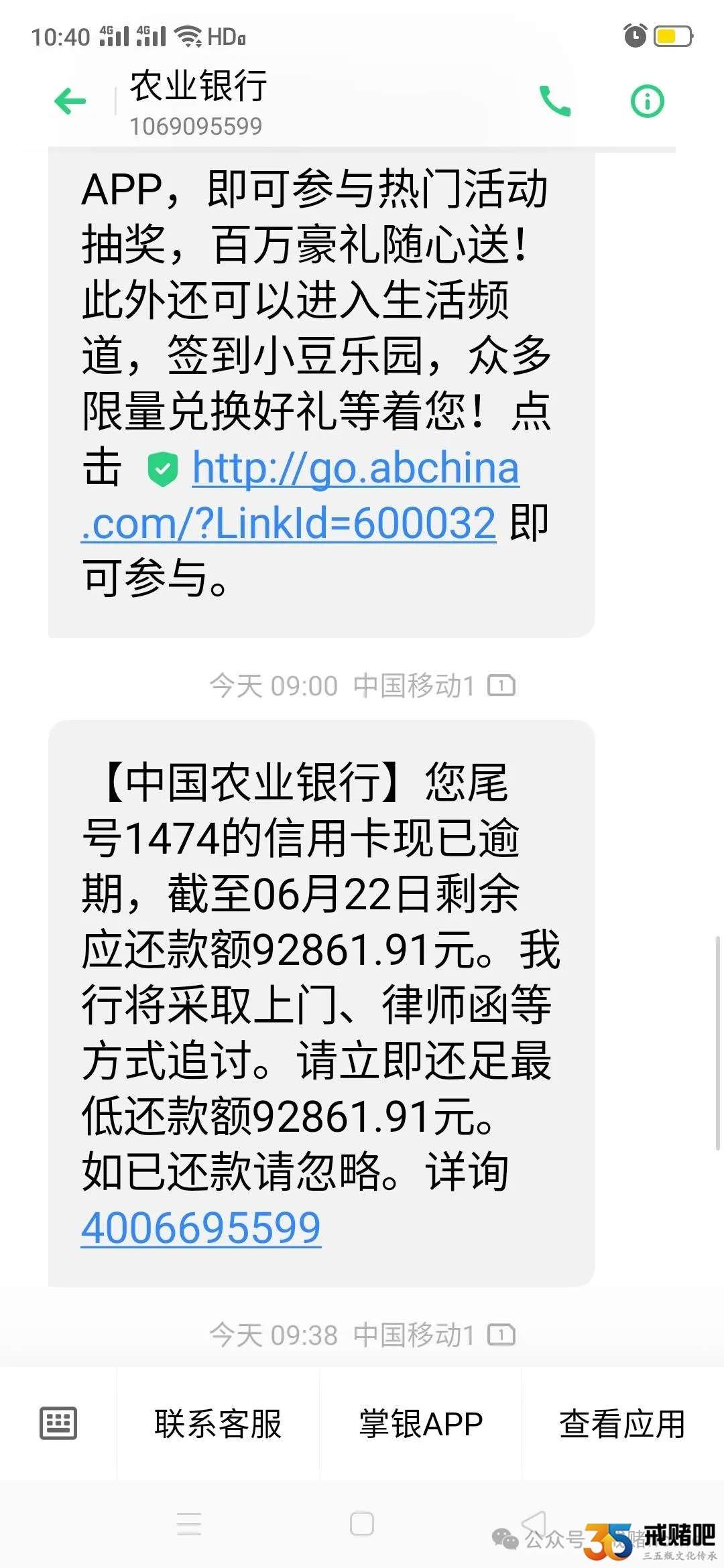Open the 掌银APP menu
Image resolution: width=724 pixels, height=1568 pixels.
coord(421,1424)
